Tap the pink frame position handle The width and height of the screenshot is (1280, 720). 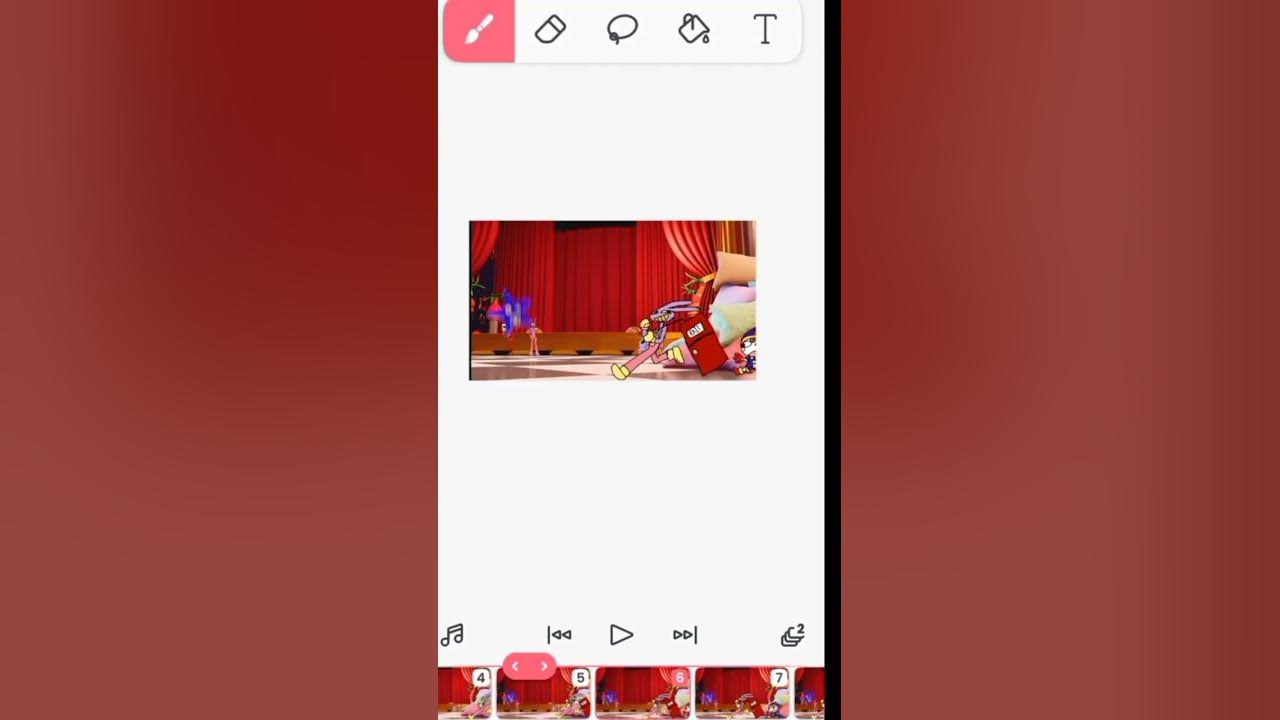[529, 666]
